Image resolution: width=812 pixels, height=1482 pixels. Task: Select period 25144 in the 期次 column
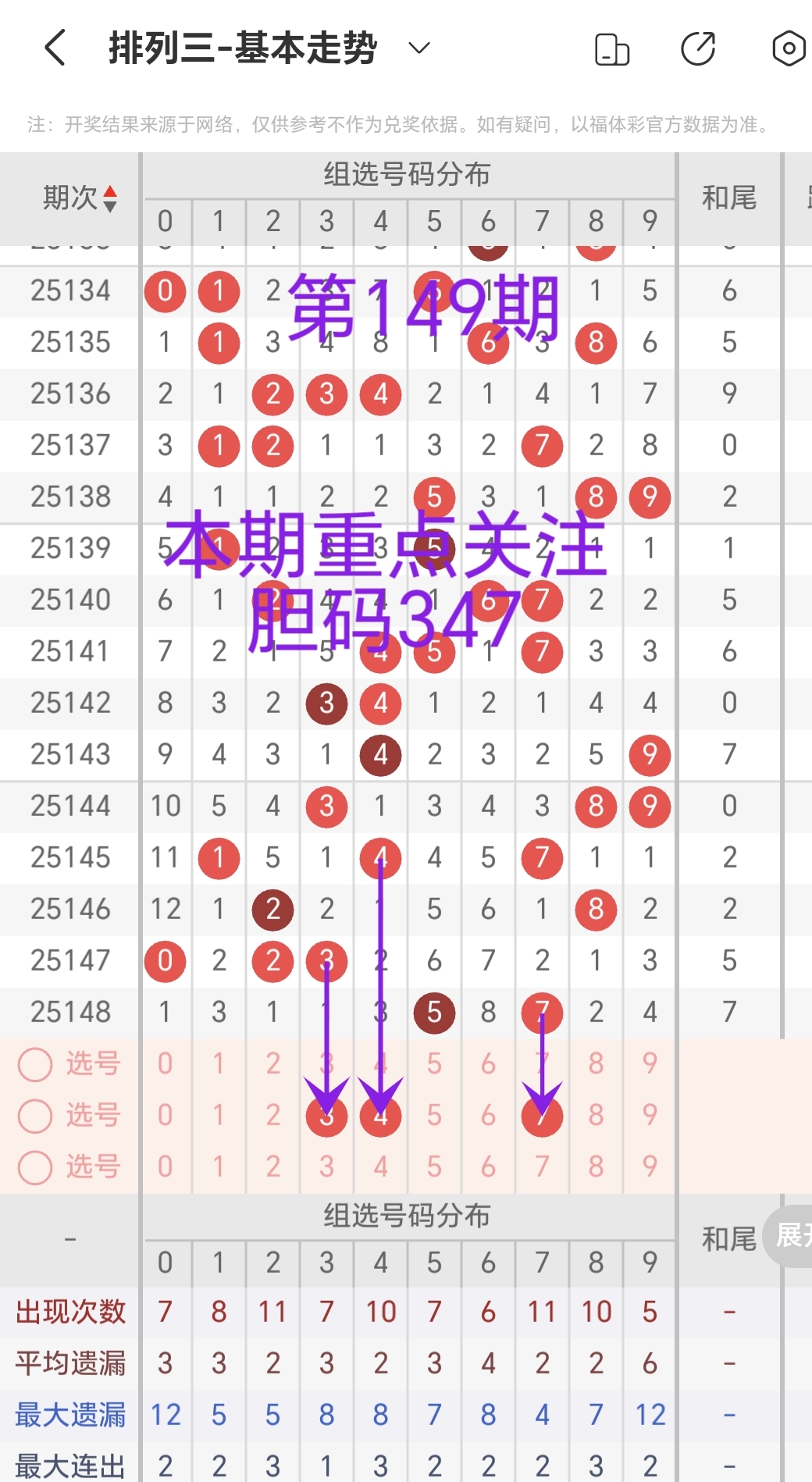[69, 806]
